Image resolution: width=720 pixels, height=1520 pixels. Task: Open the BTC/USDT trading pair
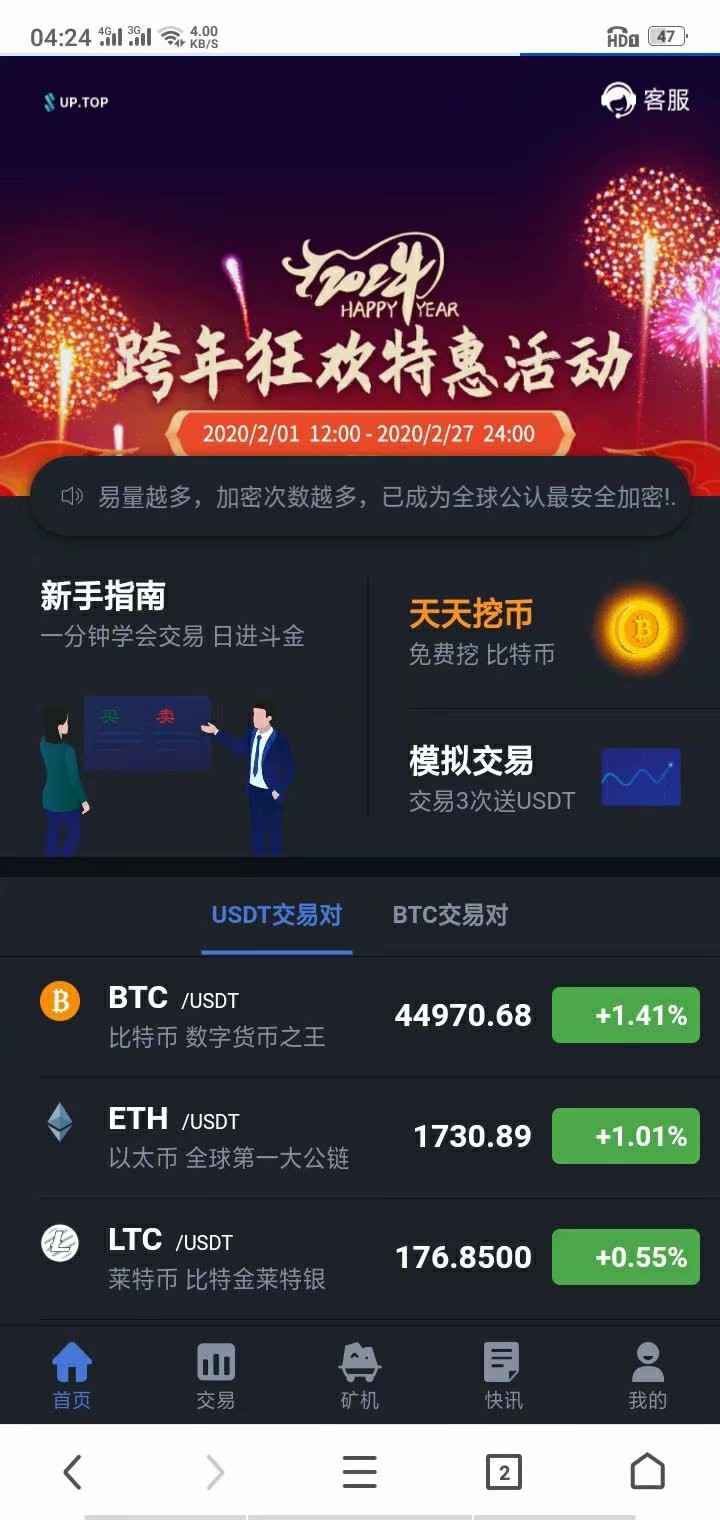point(360,1016)
